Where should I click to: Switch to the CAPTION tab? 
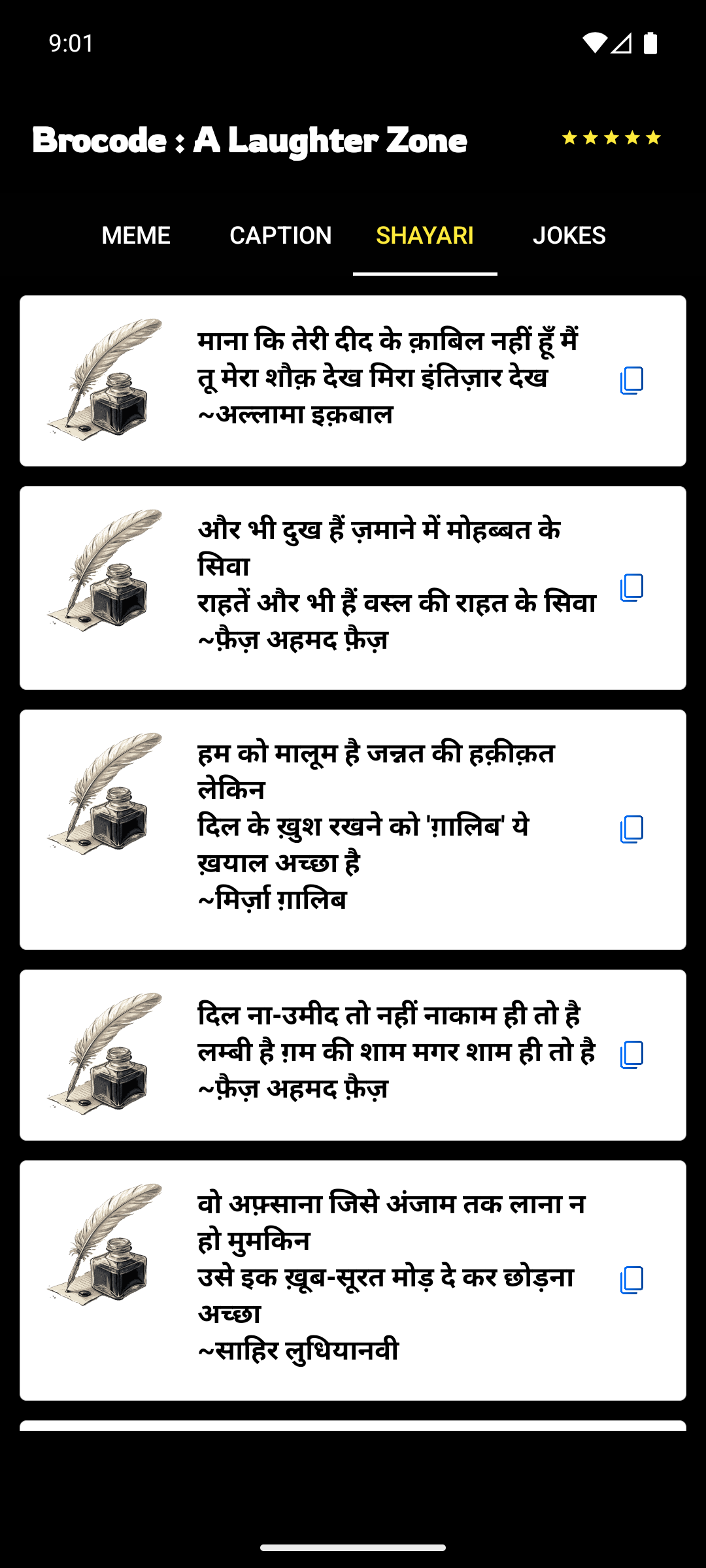coord(280,235)
